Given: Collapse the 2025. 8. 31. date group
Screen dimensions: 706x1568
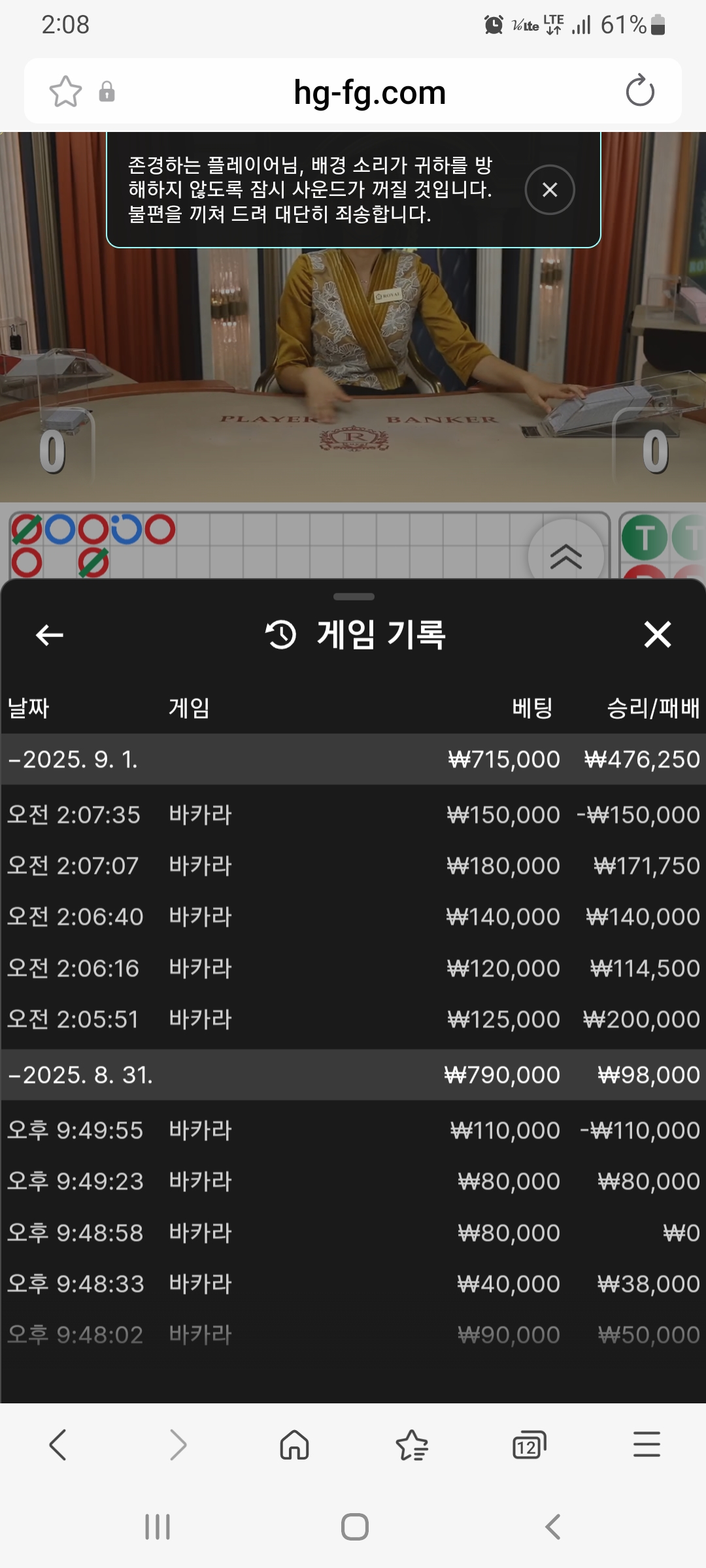Looking at the screenshot, I should (80, 1075).
